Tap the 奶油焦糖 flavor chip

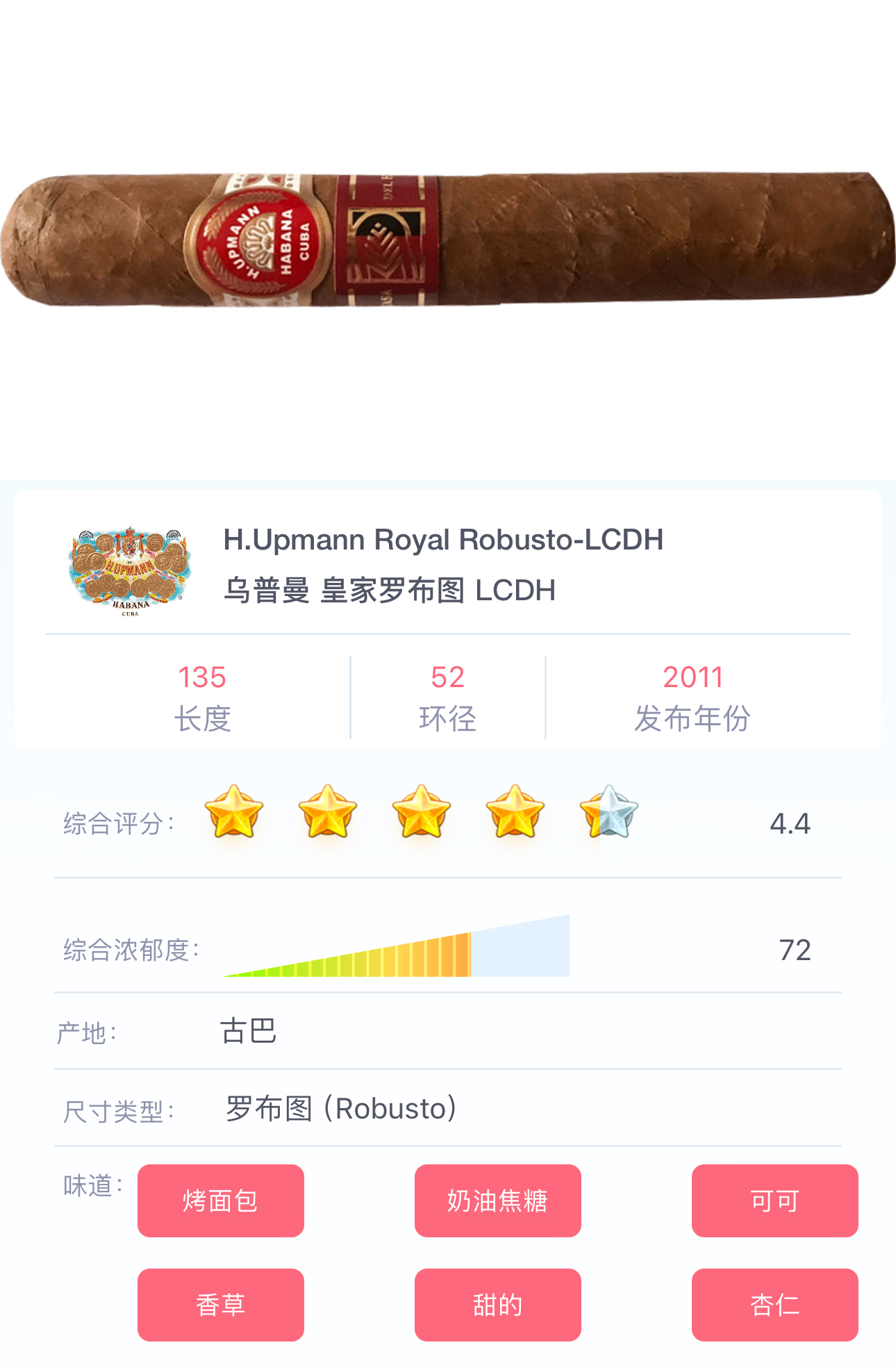[x=497, y=1200]
